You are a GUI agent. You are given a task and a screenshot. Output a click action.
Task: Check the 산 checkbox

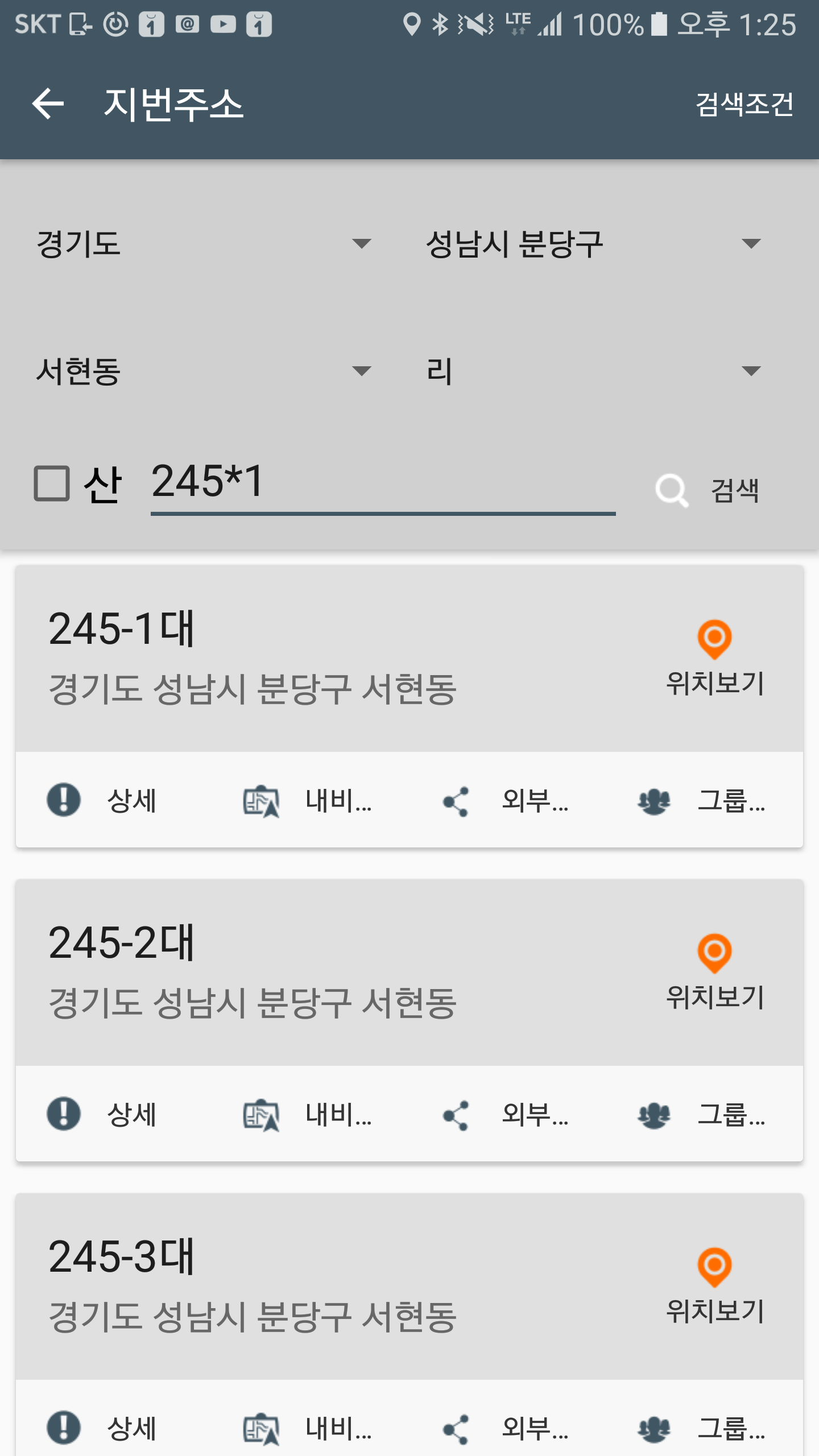point(52,483)
